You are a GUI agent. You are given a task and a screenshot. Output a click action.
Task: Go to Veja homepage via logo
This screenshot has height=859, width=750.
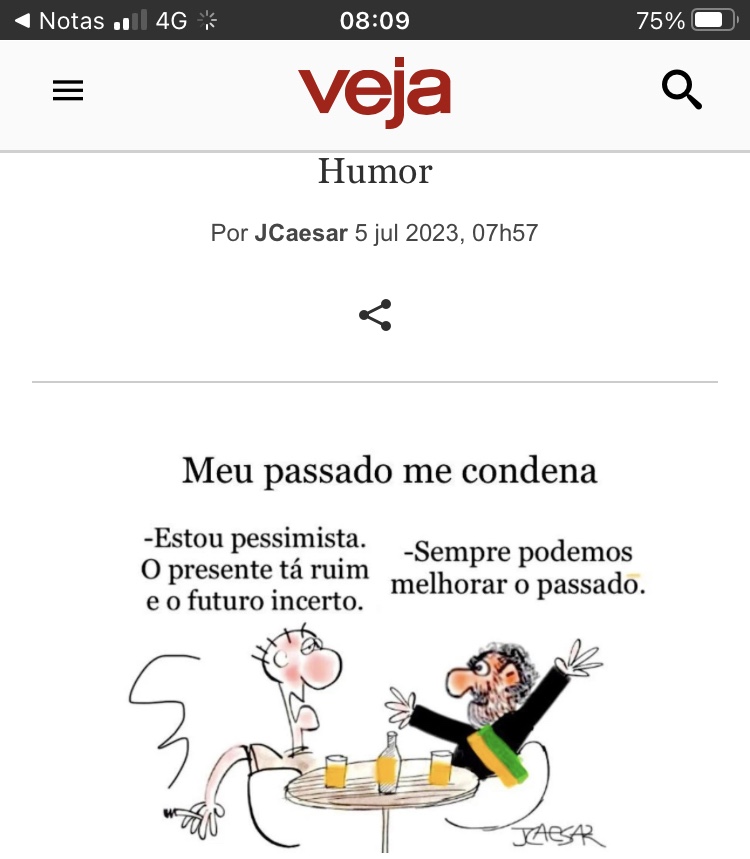pyautogui.click(x=375, y=92)
